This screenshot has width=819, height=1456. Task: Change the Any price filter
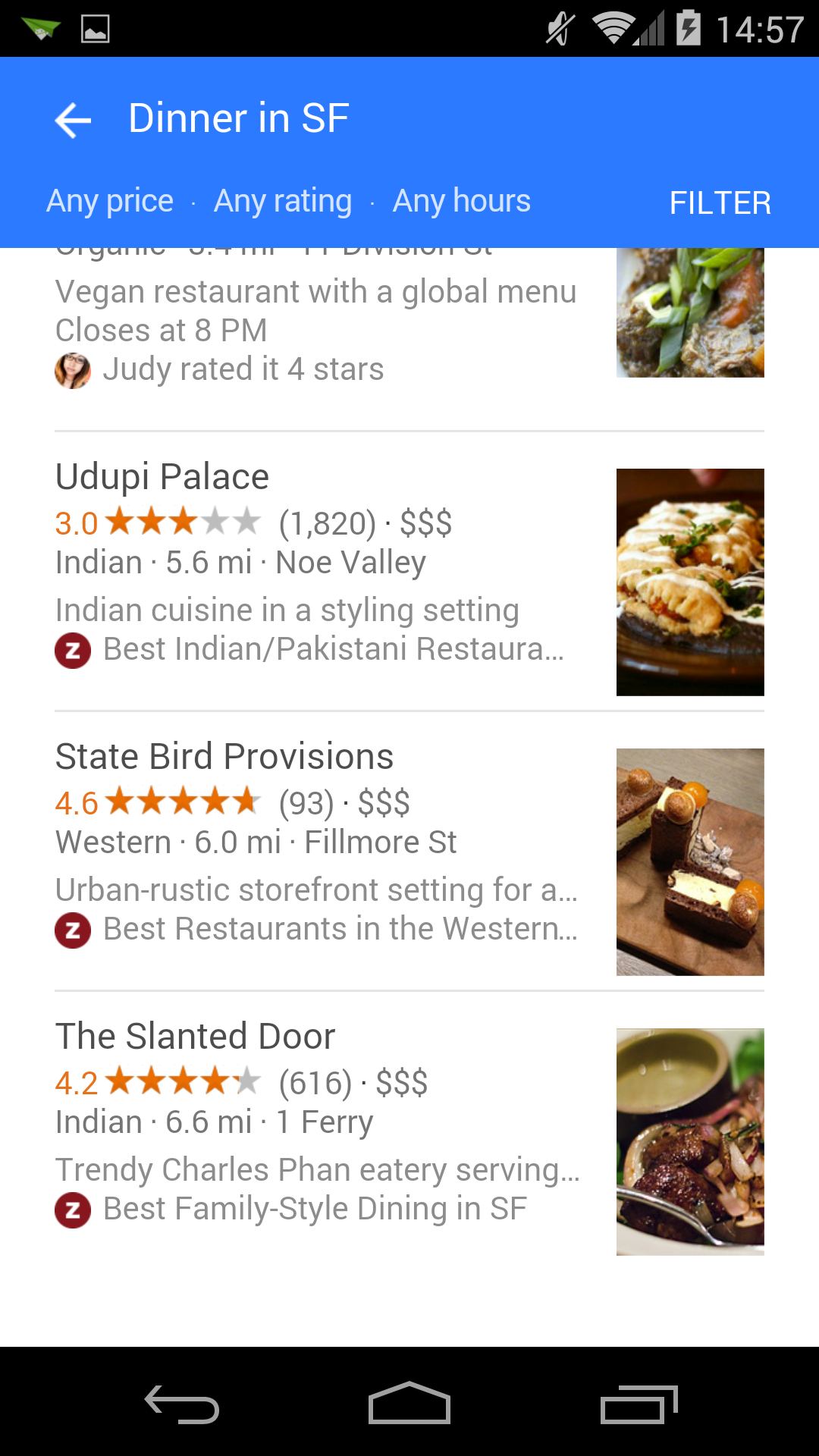pyautogui.click(x=110, y=201)
